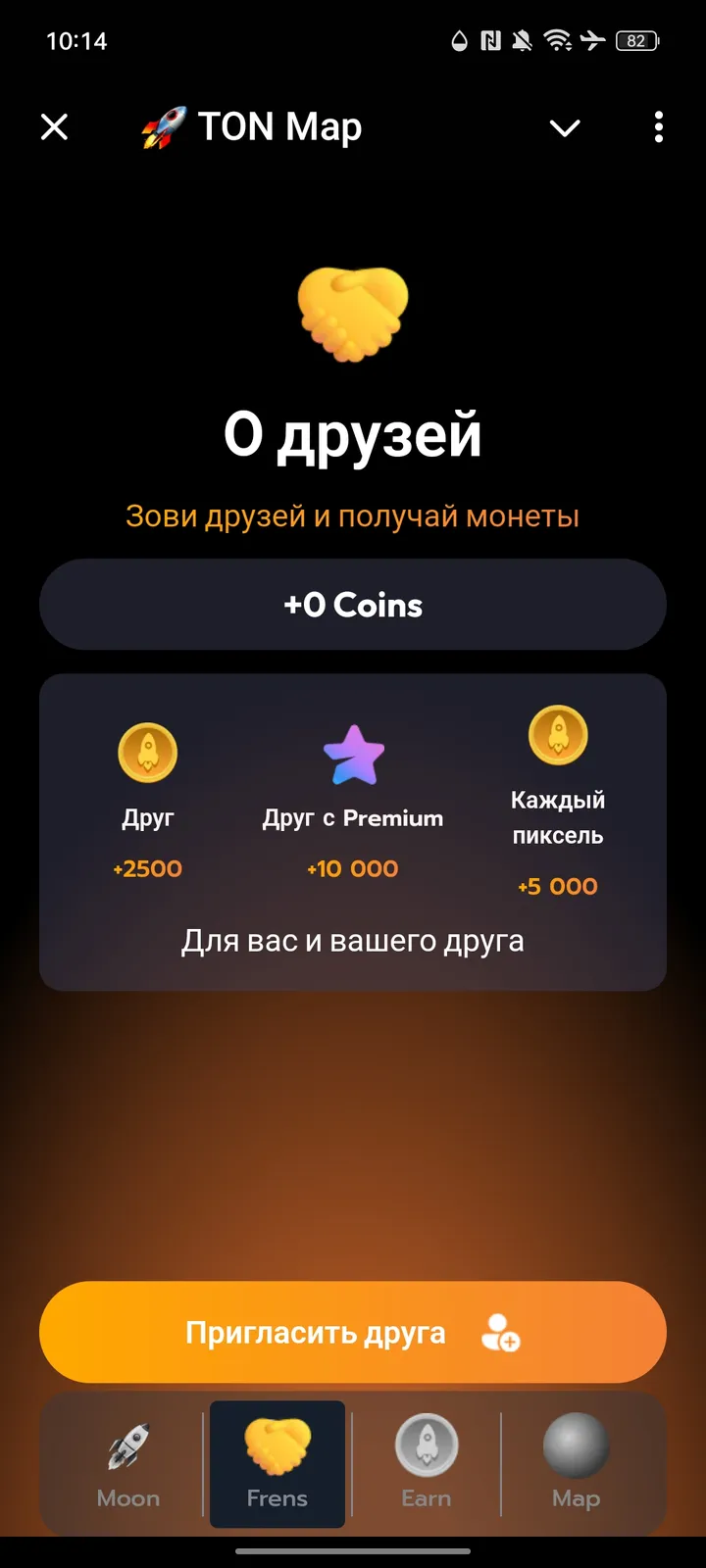Close the TON Map mini app
The image size is (706, 1568).
pos(55,127)
